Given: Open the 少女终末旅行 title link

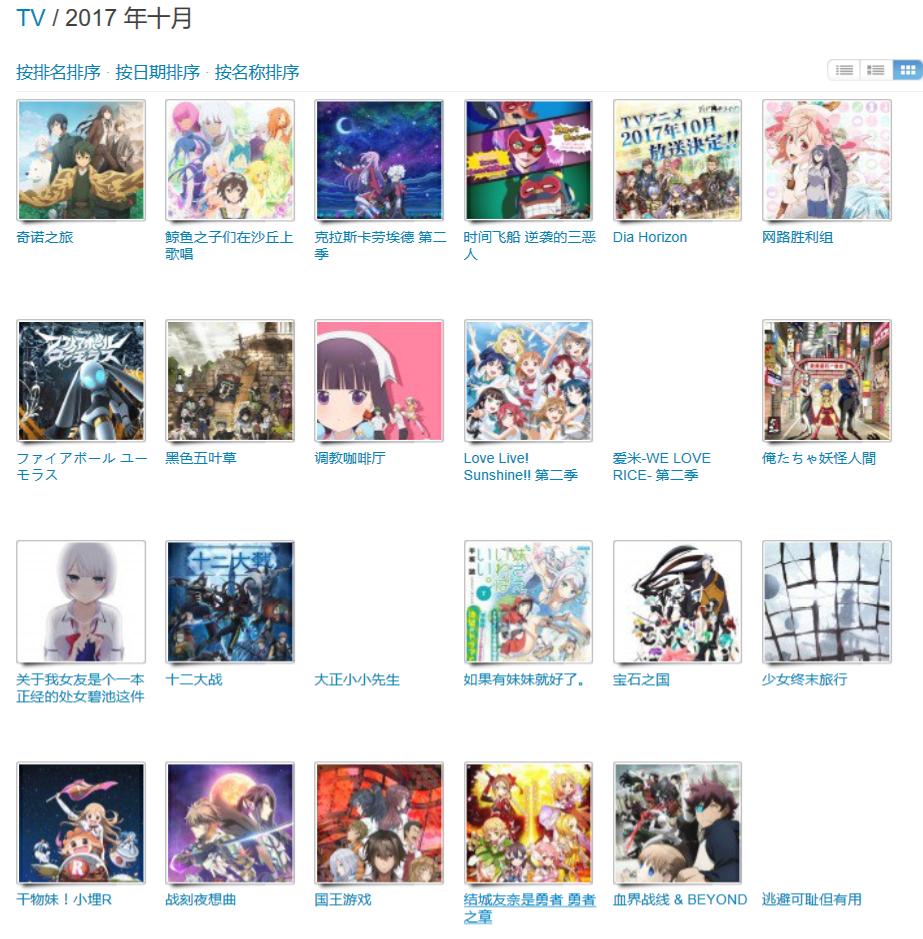Looking at the screenshot, I should pyautogui.click(x=804, y=679).
